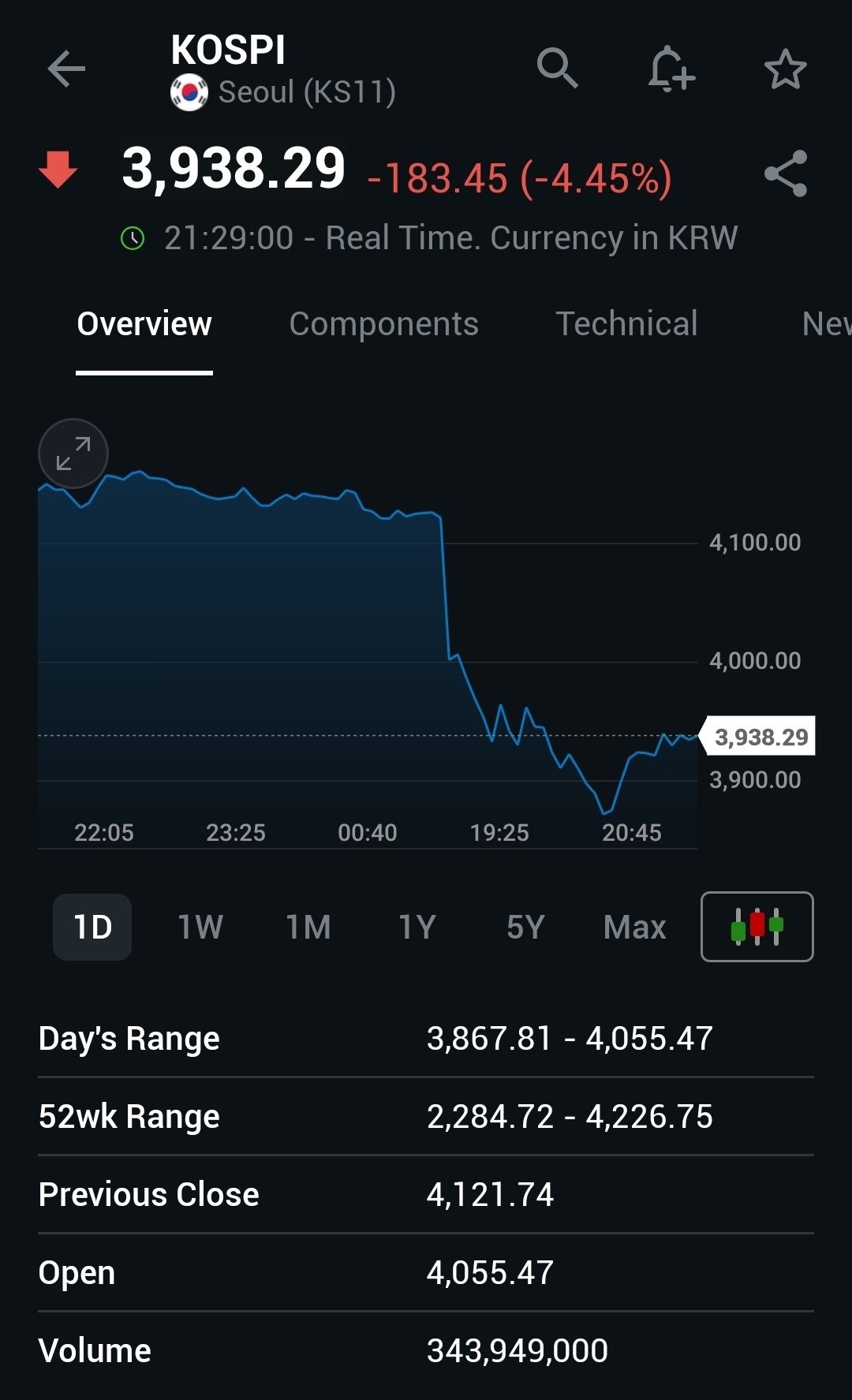Open the search magnifier icon
This screenshot has height=1400, width=852.
(557, 68)
